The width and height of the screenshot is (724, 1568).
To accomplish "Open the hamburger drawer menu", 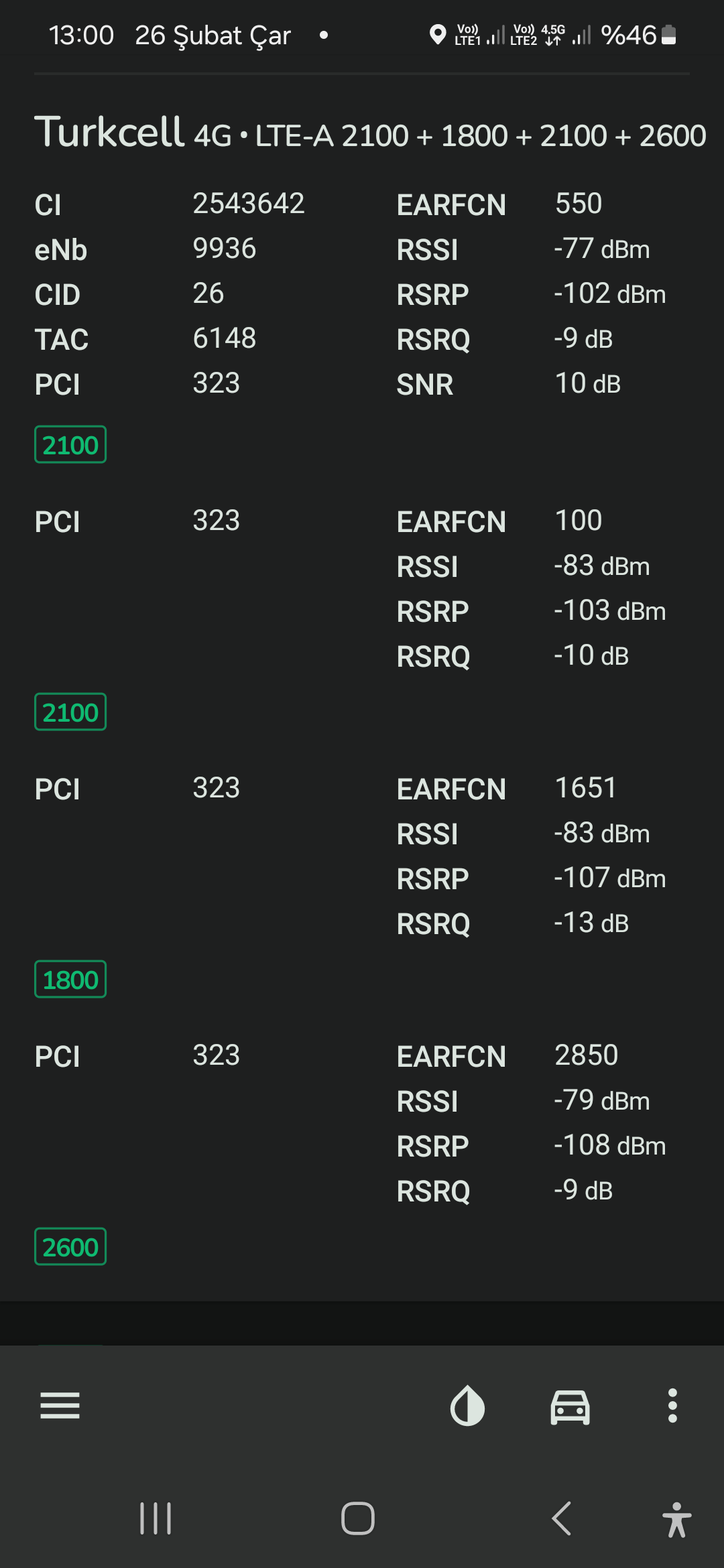I will 60,1405.
